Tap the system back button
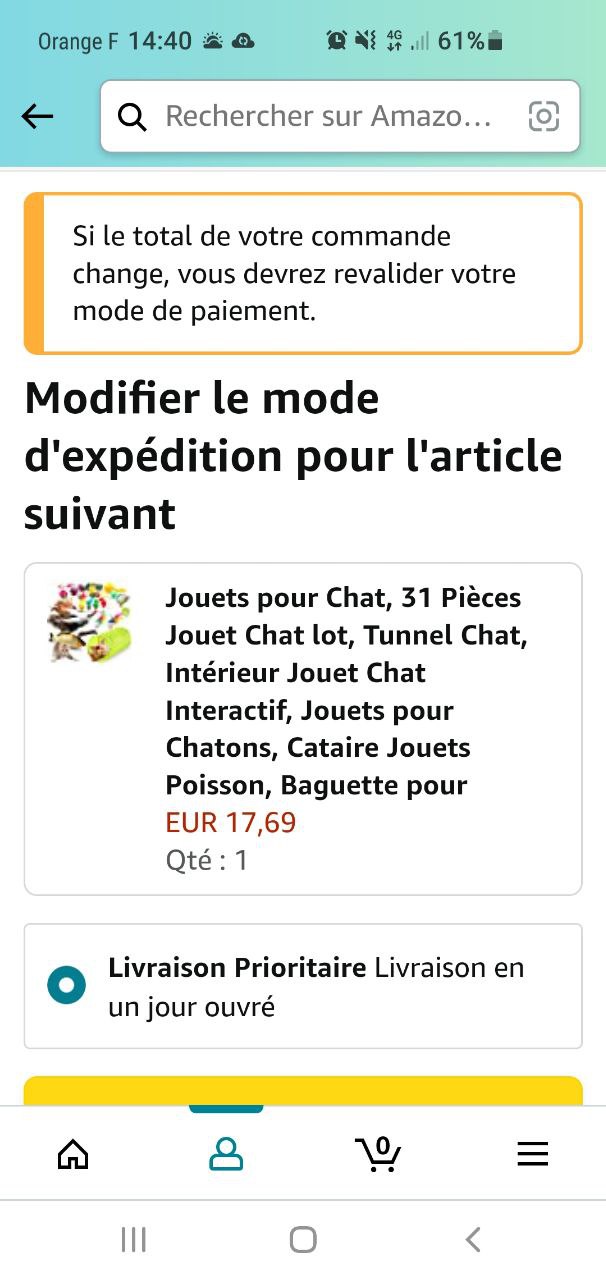The image size is (606, 1280). (473, 1240)
